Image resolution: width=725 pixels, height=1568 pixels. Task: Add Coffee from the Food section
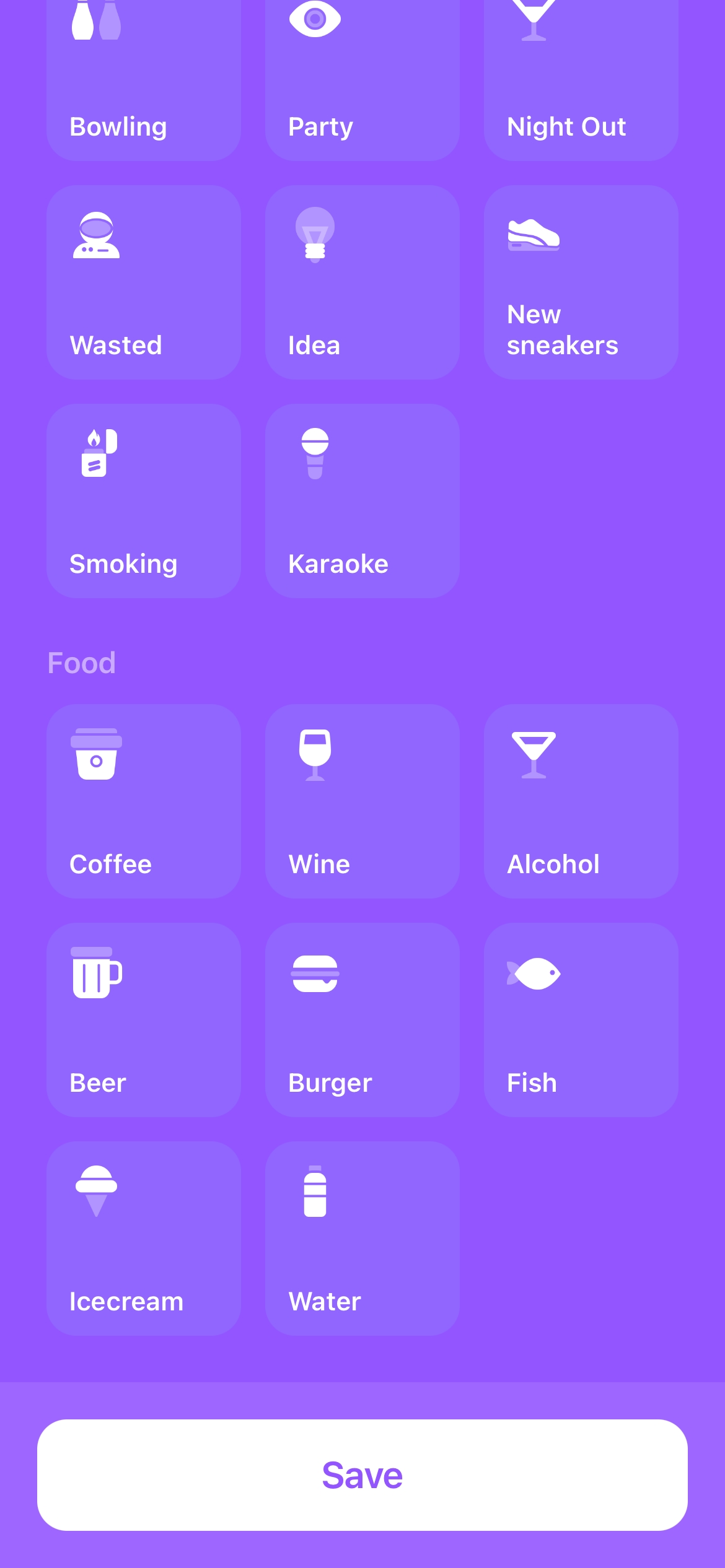click(144, 801)
